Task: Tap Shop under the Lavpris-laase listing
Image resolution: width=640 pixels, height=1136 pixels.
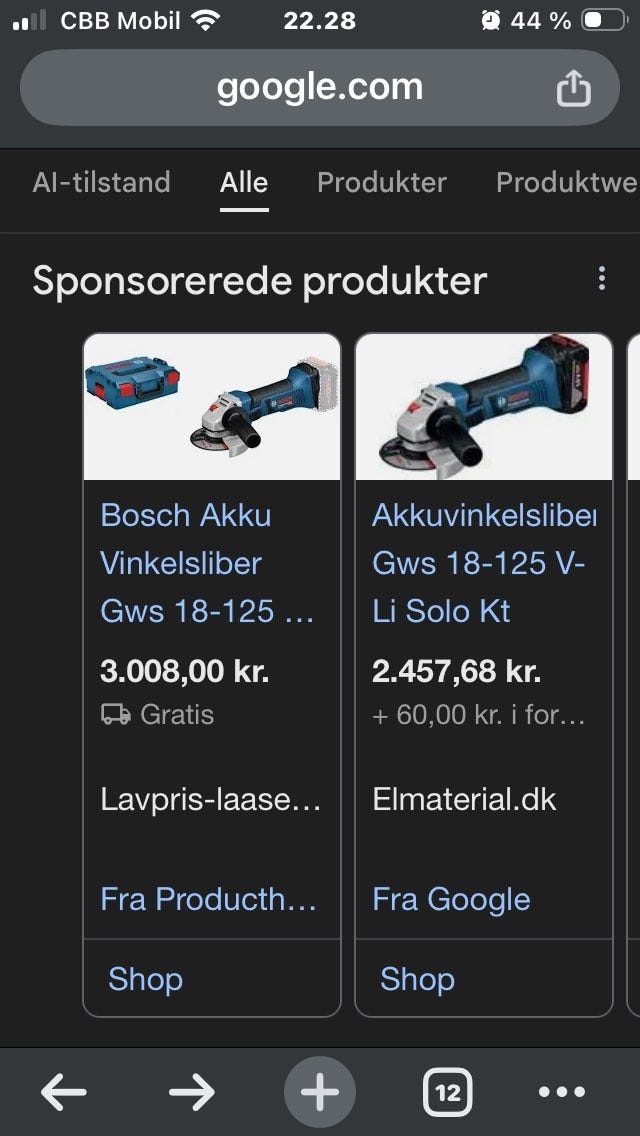Action: pos(146,979)
